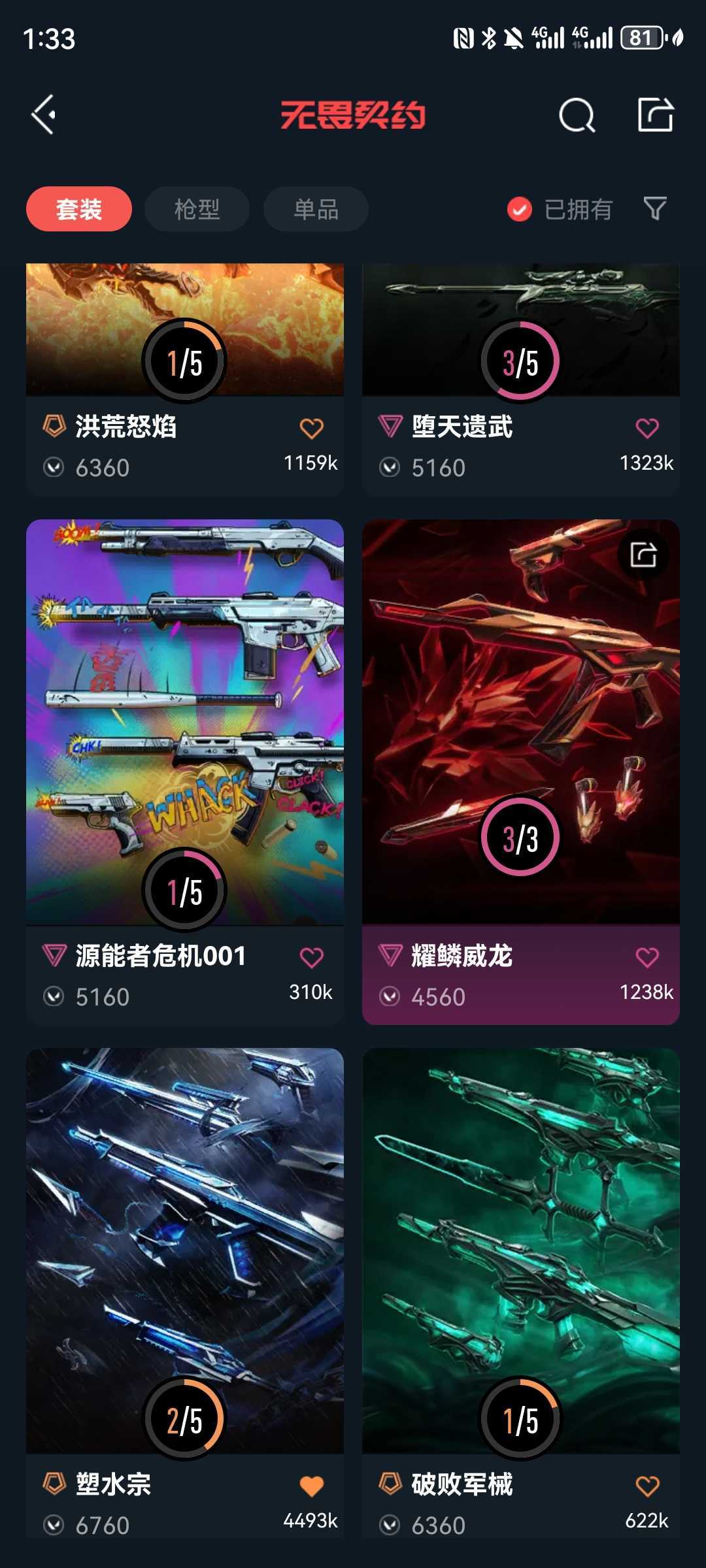706x1568 pixels.
Task: Switch to the 单品 tab
Action: [316, 209]
